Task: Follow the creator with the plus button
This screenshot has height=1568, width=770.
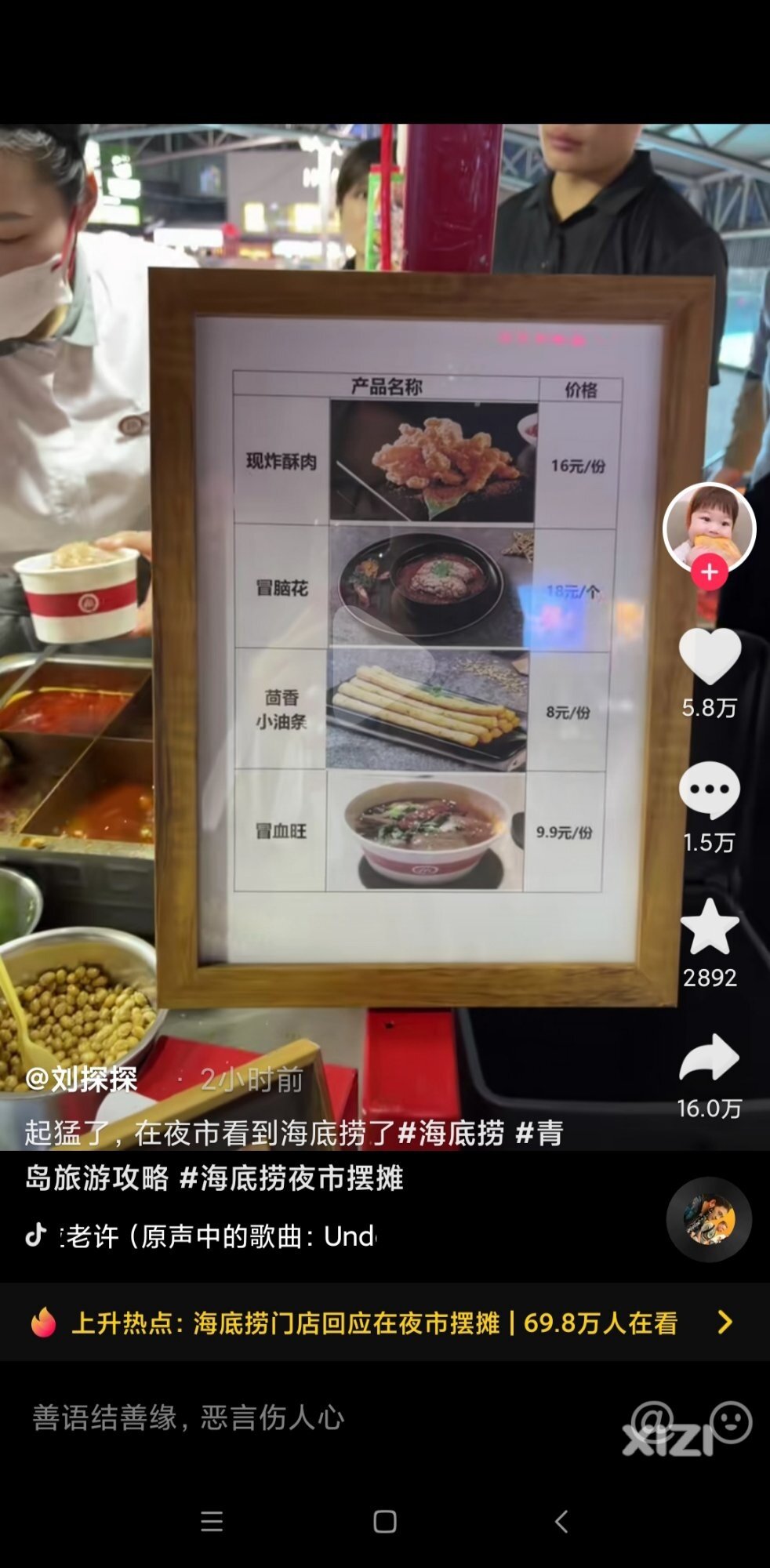Action: click(709, 572)
